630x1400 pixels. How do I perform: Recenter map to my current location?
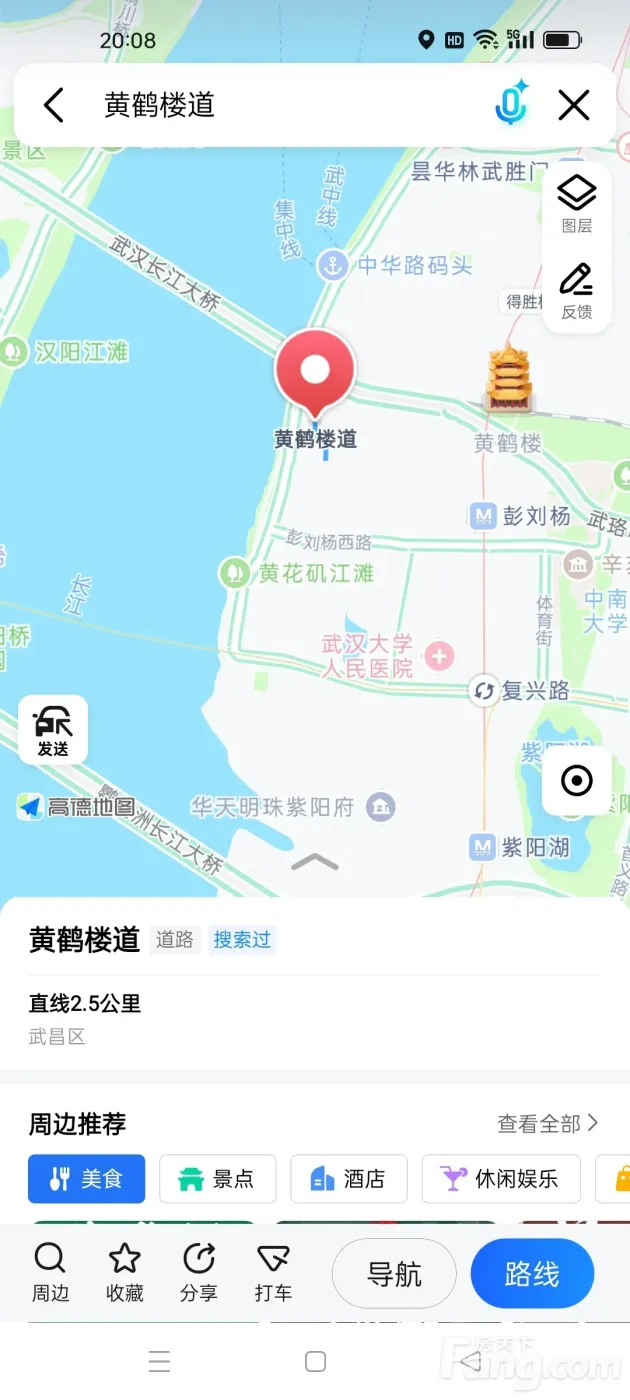[577, 781]
